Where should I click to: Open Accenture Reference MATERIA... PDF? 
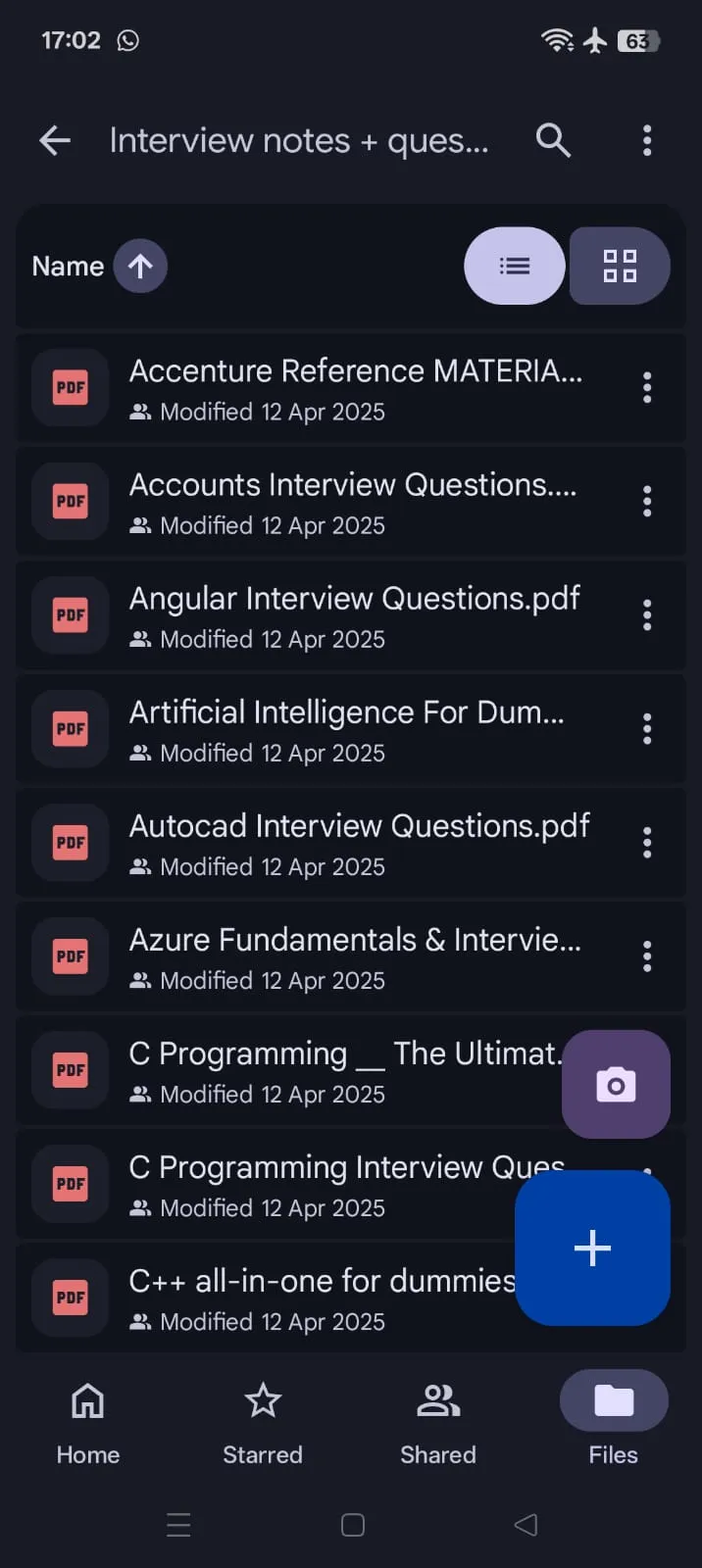tap(351, 388)
